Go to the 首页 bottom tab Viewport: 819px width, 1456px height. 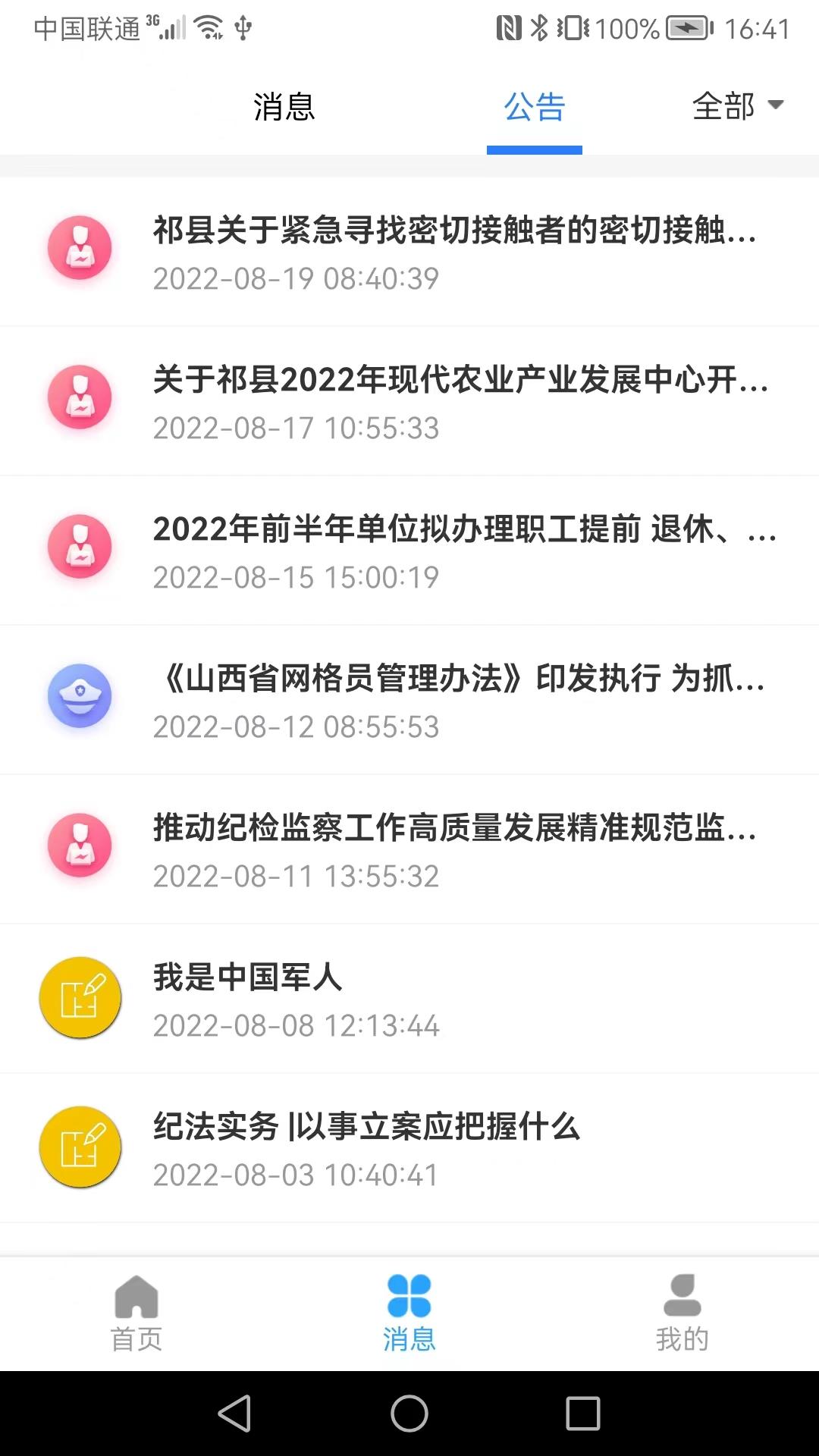pos(136,1313)
